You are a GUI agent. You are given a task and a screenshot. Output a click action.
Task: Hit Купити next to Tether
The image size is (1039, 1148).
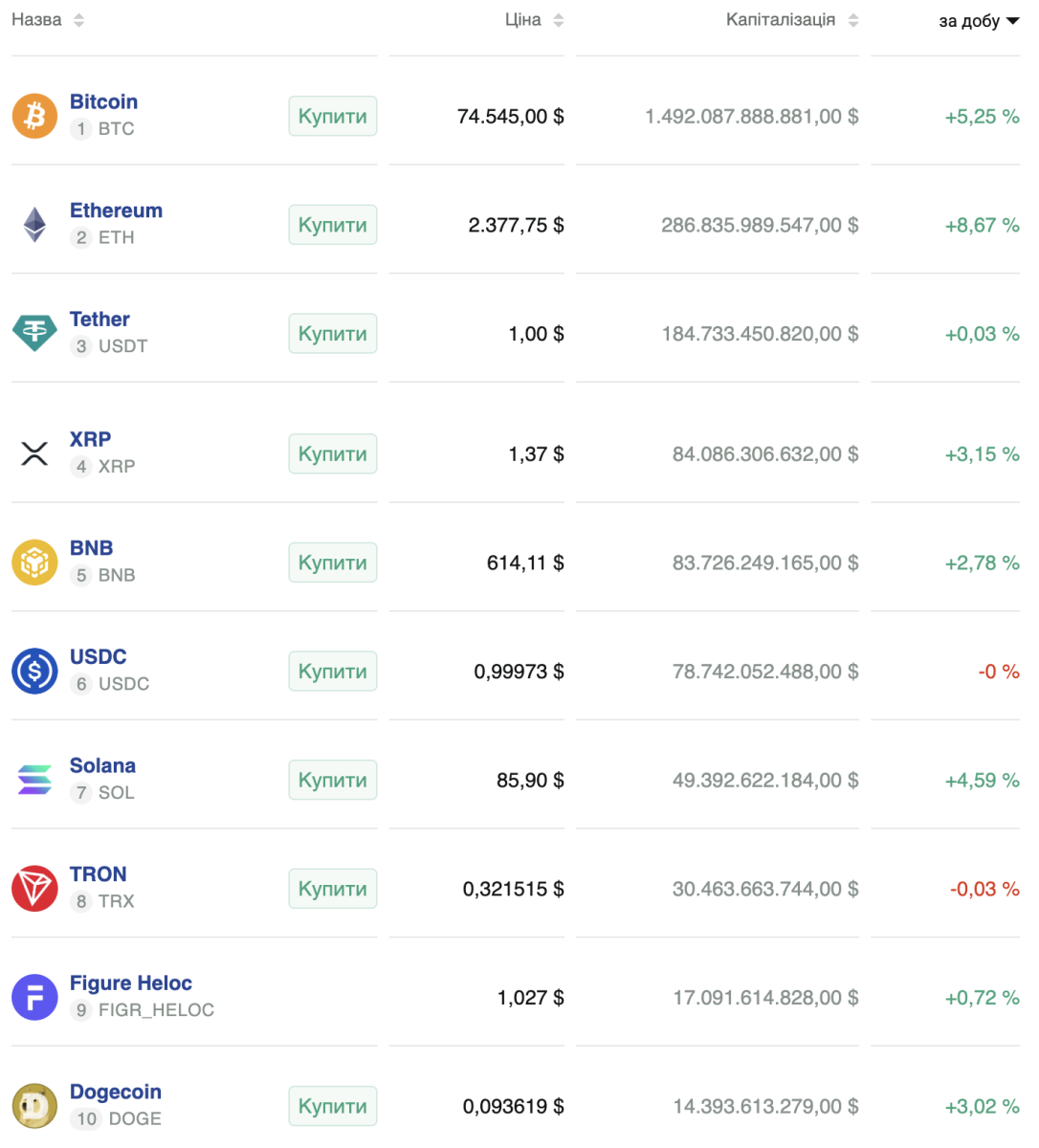pyautogui.click(x=332, y=334)
